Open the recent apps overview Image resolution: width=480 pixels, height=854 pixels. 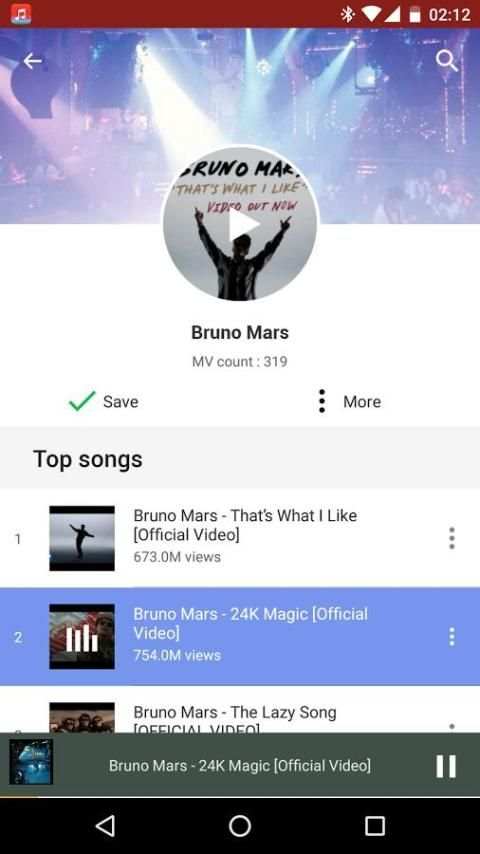374,826
